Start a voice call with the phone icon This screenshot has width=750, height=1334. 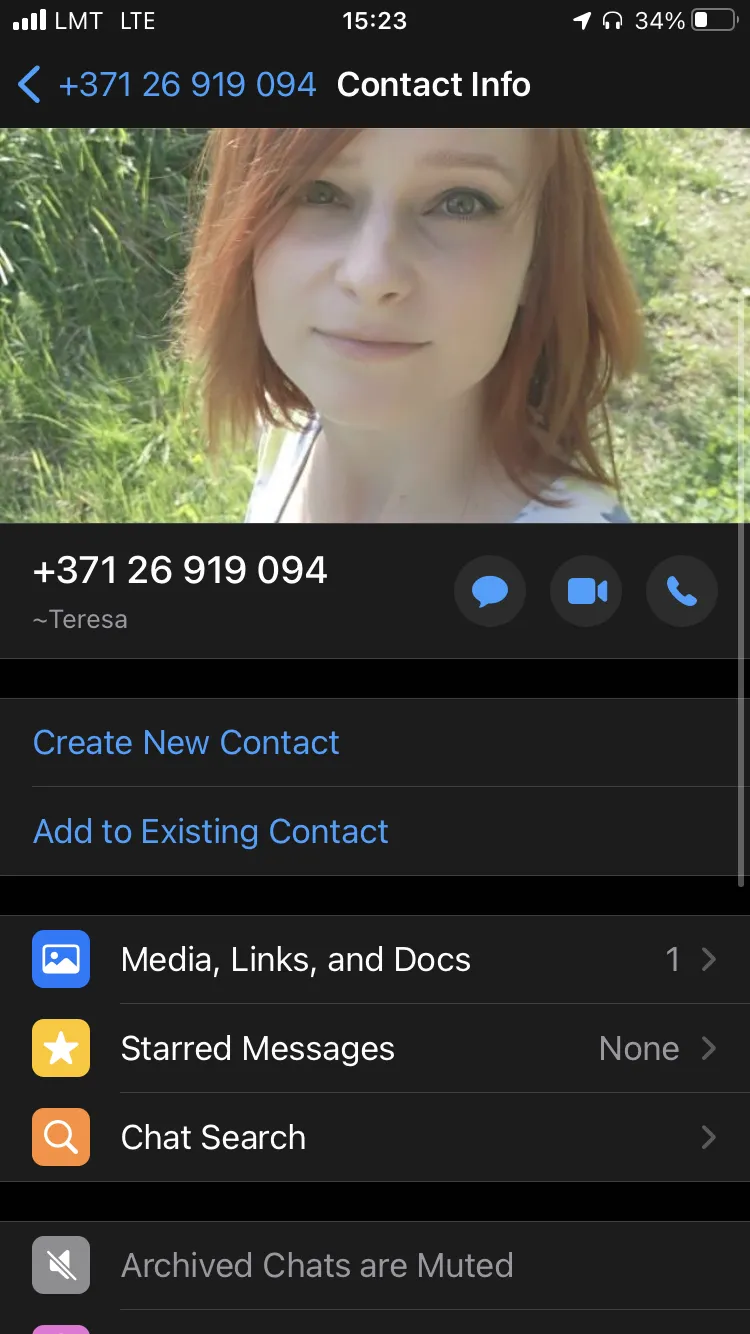682,592
